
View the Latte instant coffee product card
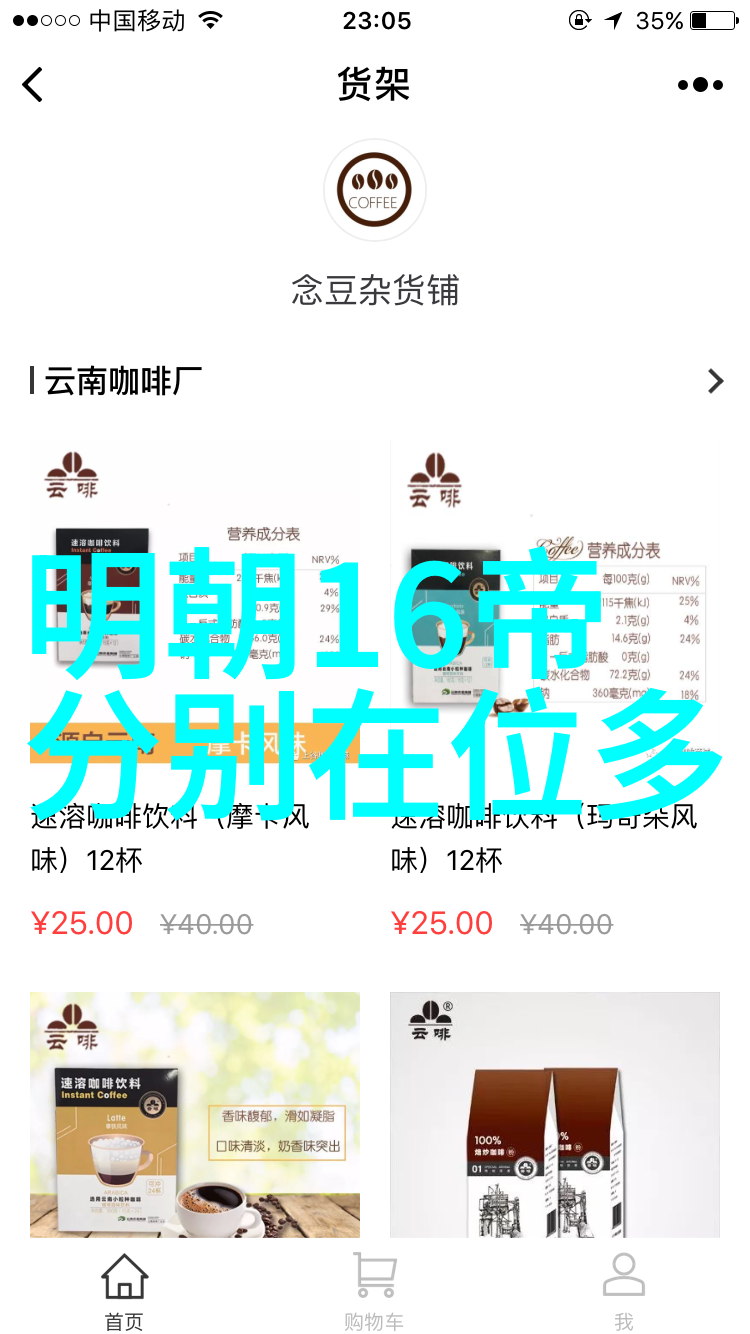click(x=195, y=1113)
